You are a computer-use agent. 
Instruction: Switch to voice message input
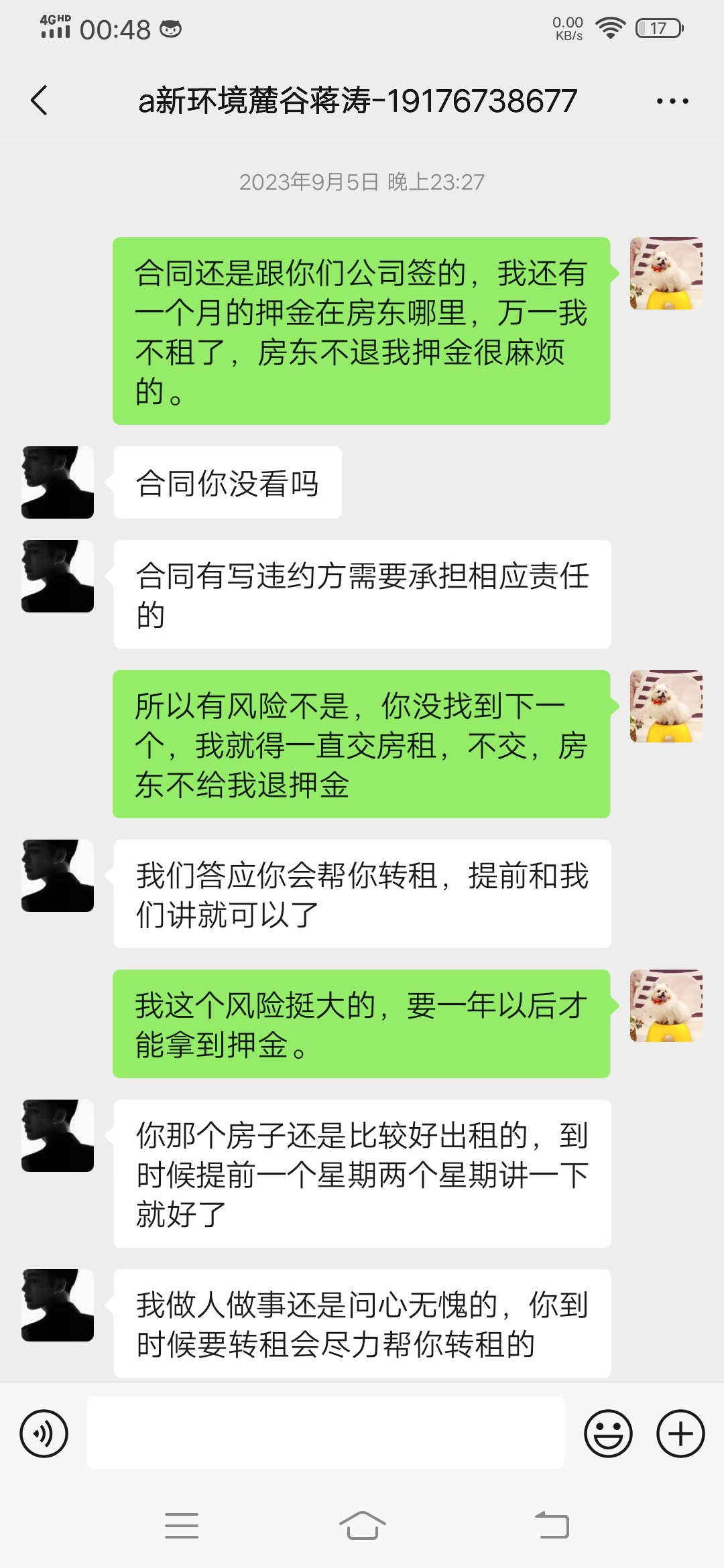[44, 1433]
